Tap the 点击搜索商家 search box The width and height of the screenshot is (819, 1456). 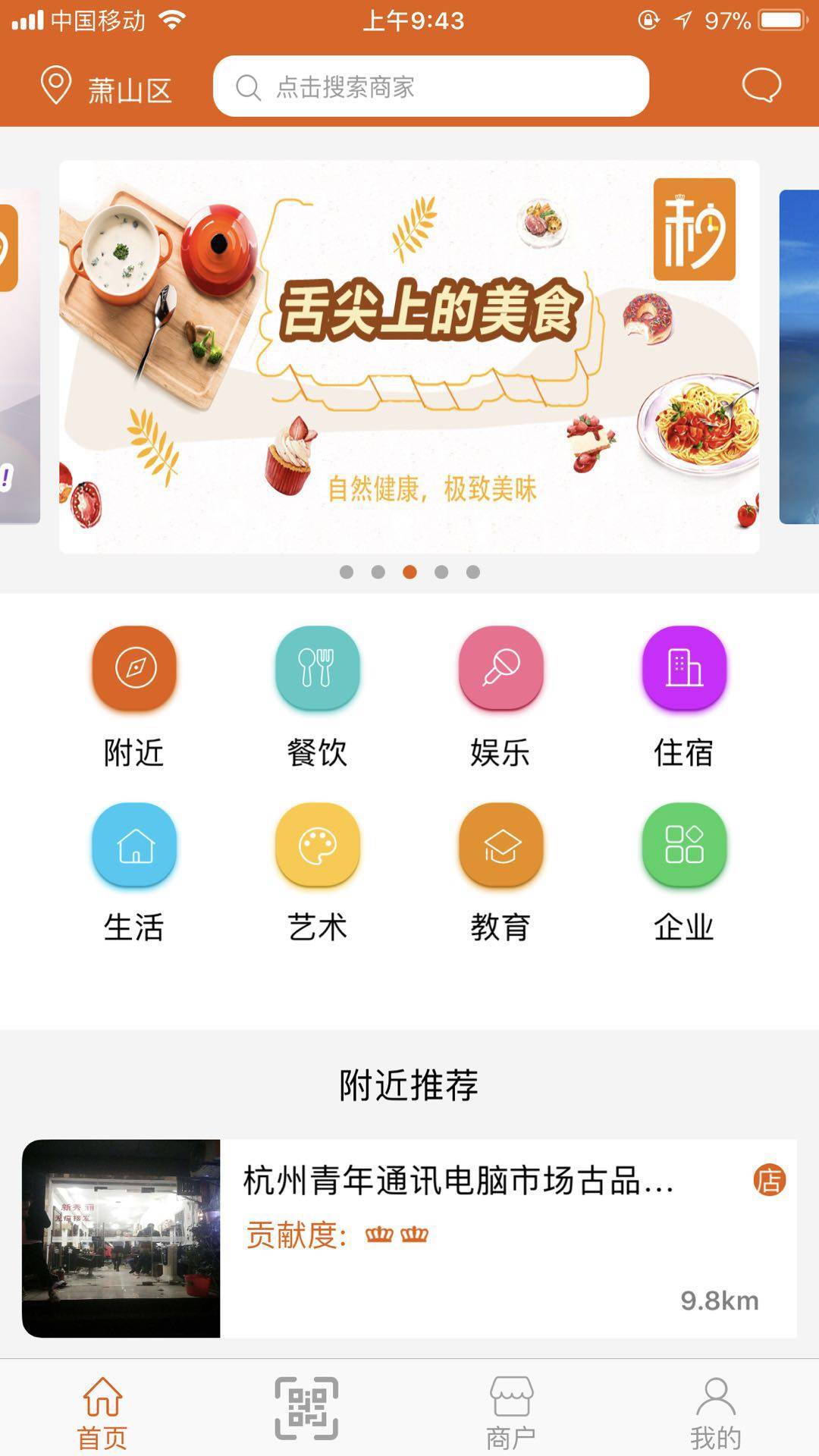[x=431, y=86]
